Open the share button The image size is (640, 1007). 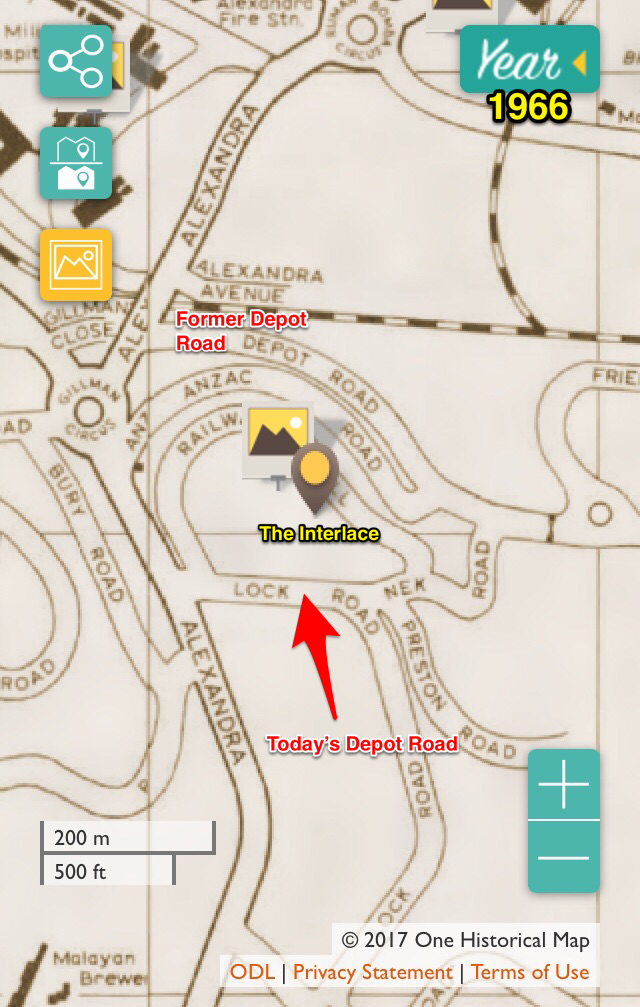(76, 62)
